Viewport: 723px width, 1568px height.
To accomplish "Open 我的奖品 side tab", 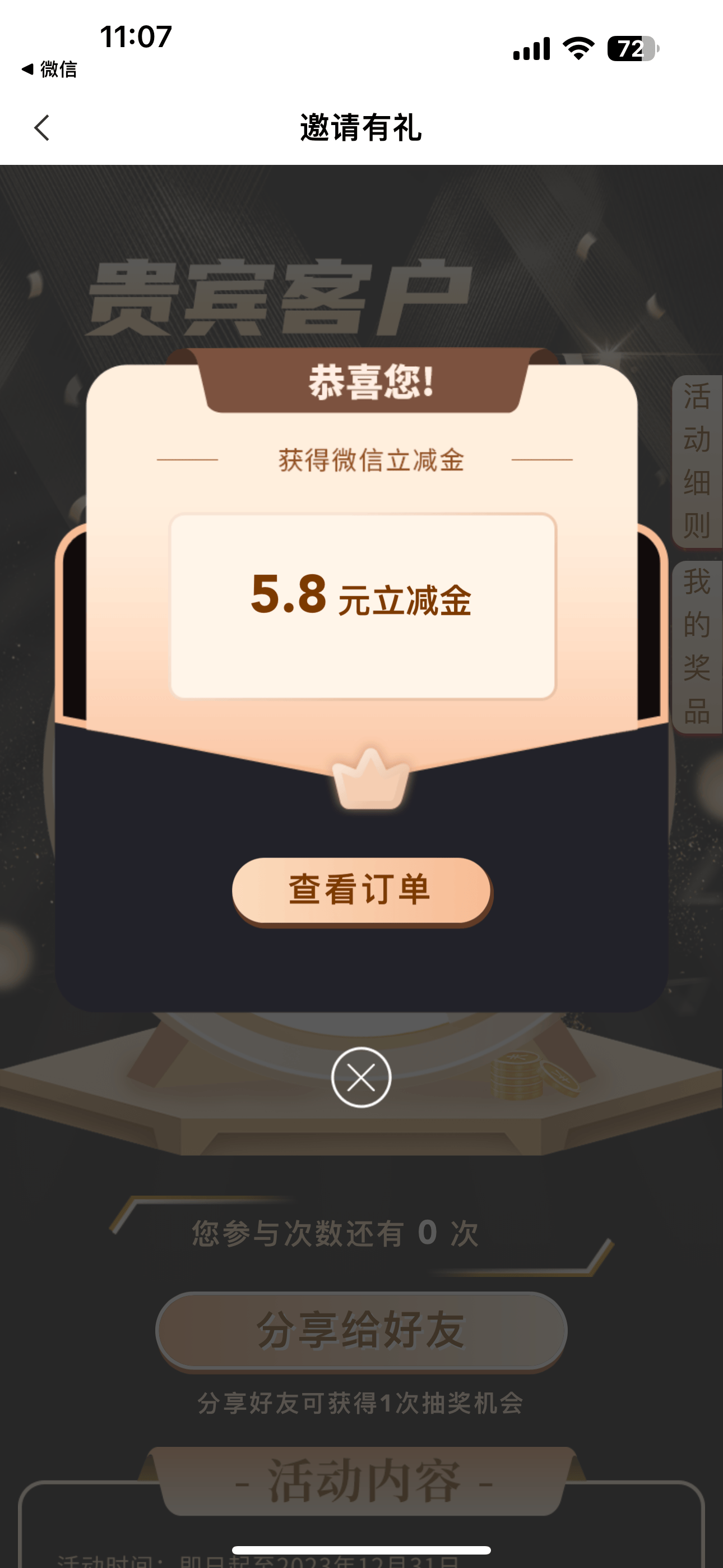I will [x=697, y=647].
